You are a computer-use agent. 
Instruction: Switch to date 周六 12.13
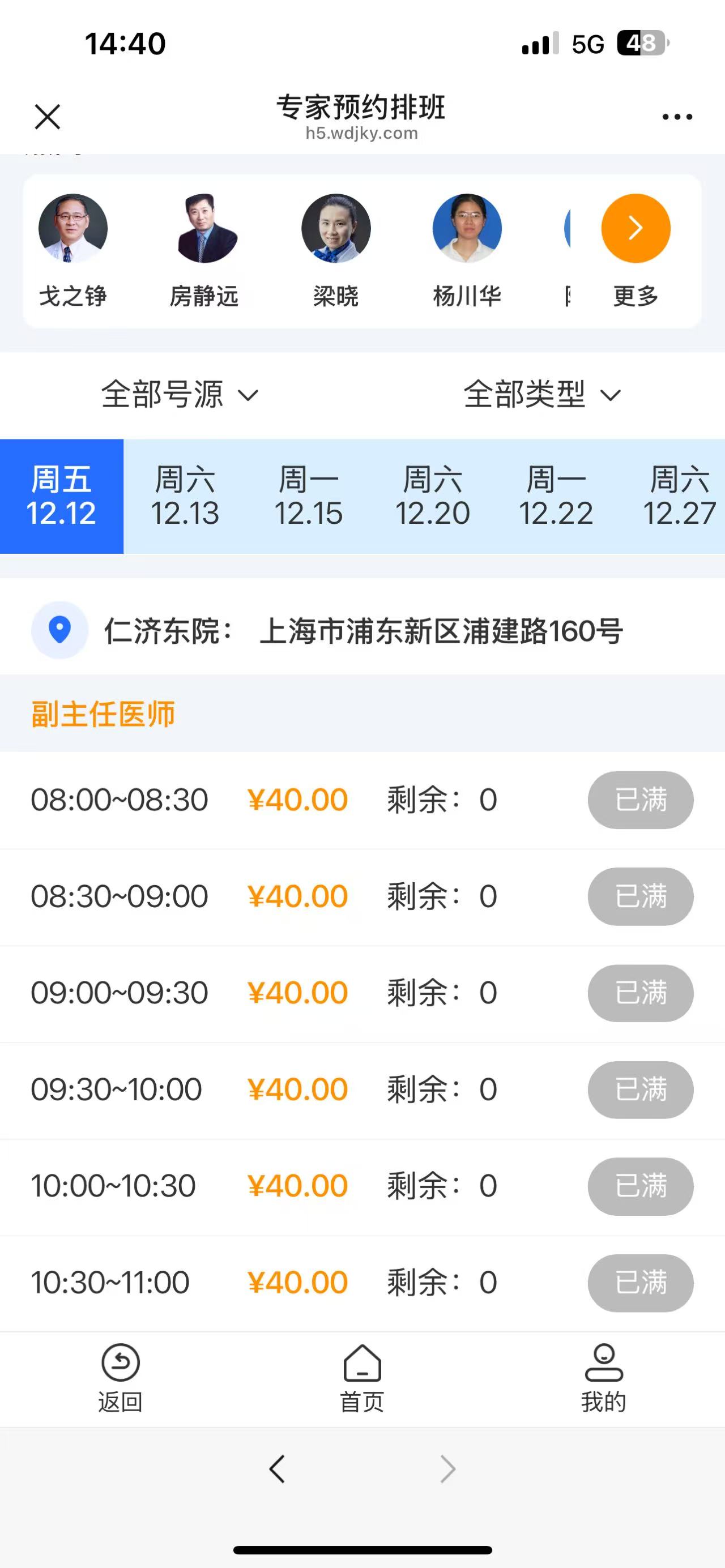click(x=185, y=496)
